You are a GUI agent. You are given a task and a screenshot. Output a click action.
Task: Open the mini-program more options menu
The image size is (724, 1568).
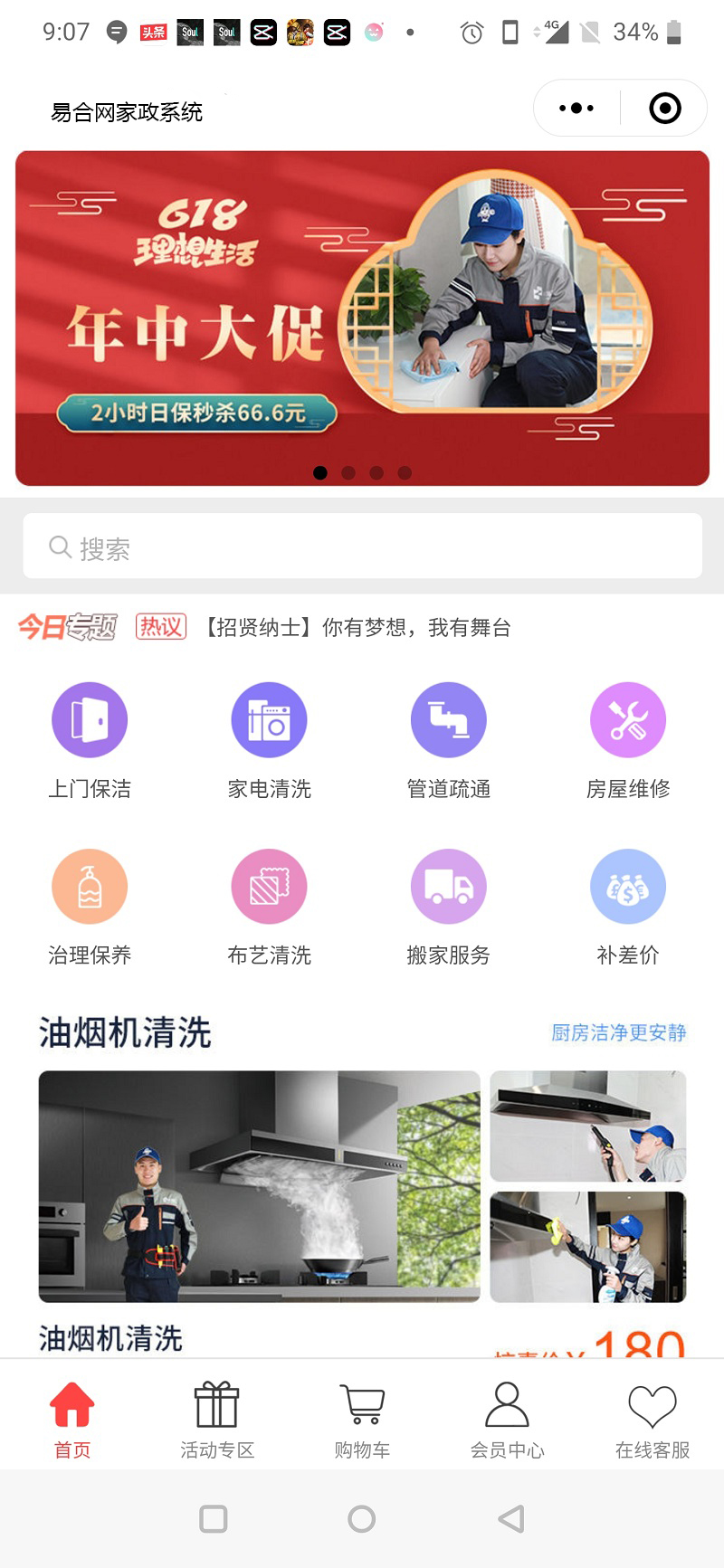tap(573, 107)
